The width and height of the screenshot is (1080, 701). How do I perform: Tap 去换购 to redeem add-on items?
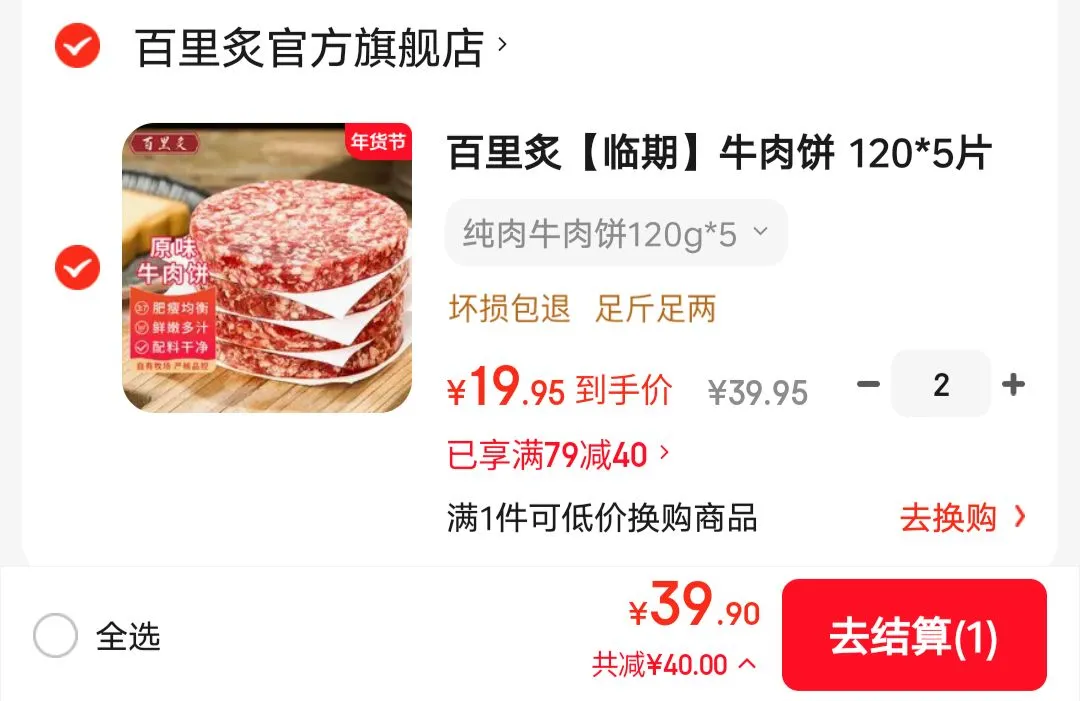pos(962,518)
